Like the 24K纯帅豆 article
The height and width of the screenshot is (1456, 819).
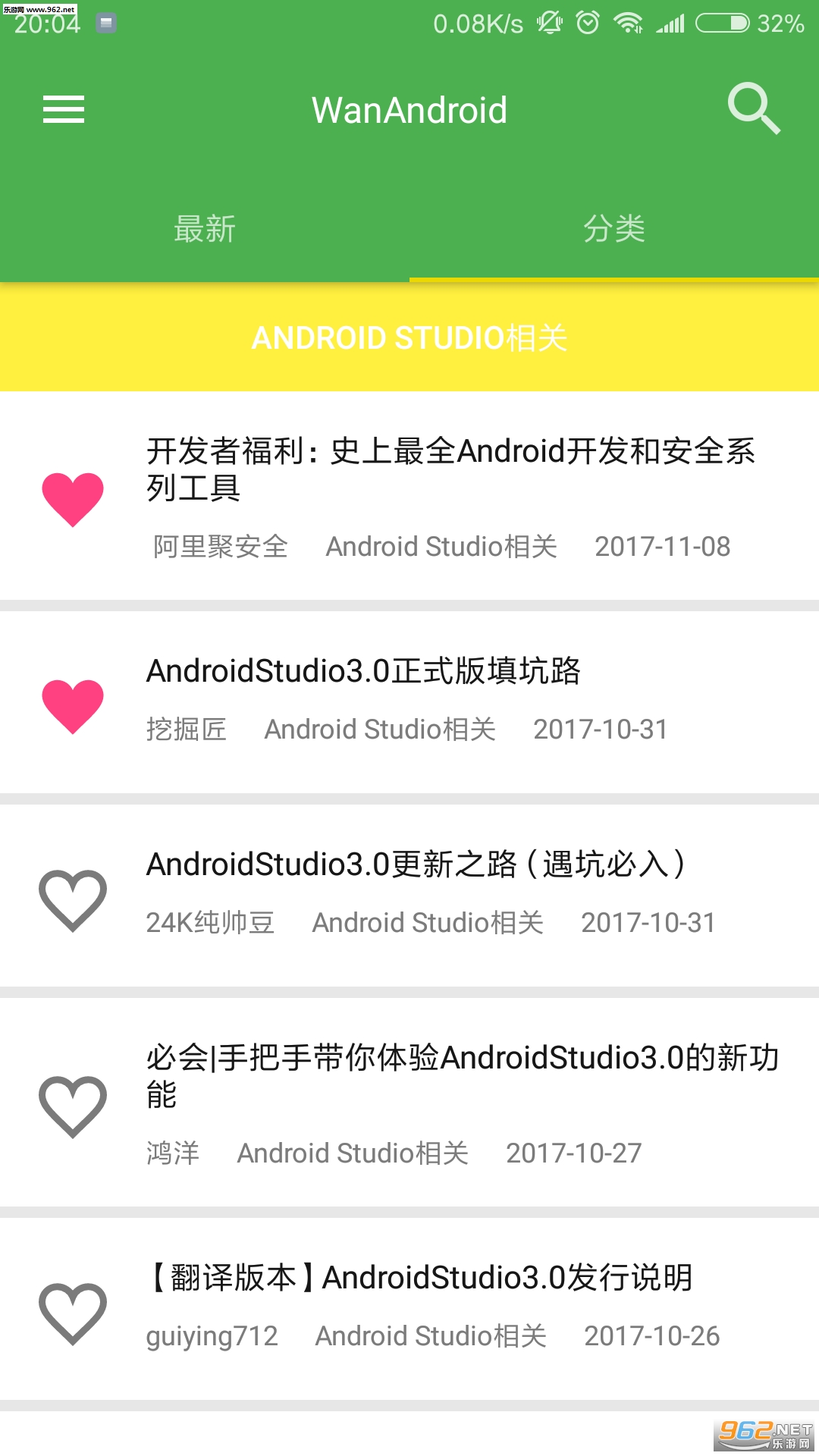point(73,899)
